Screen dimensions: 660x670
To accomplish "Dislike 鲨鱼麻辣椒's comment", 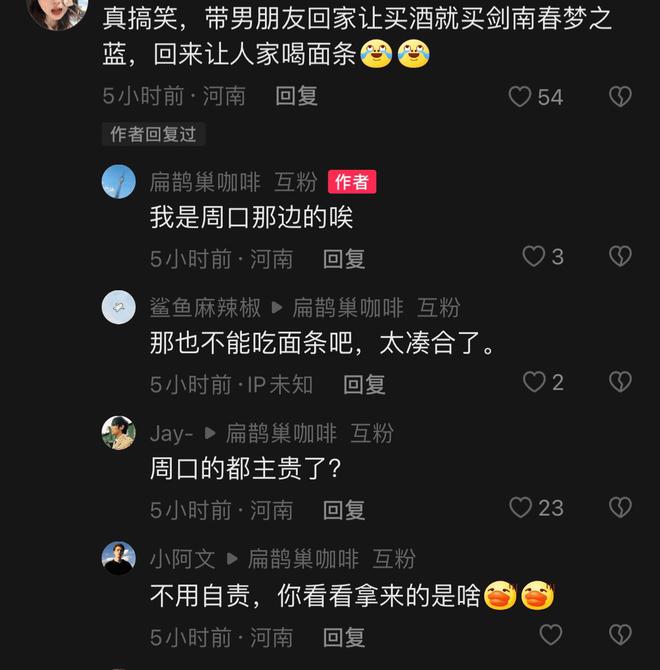I will coord(620,382).
